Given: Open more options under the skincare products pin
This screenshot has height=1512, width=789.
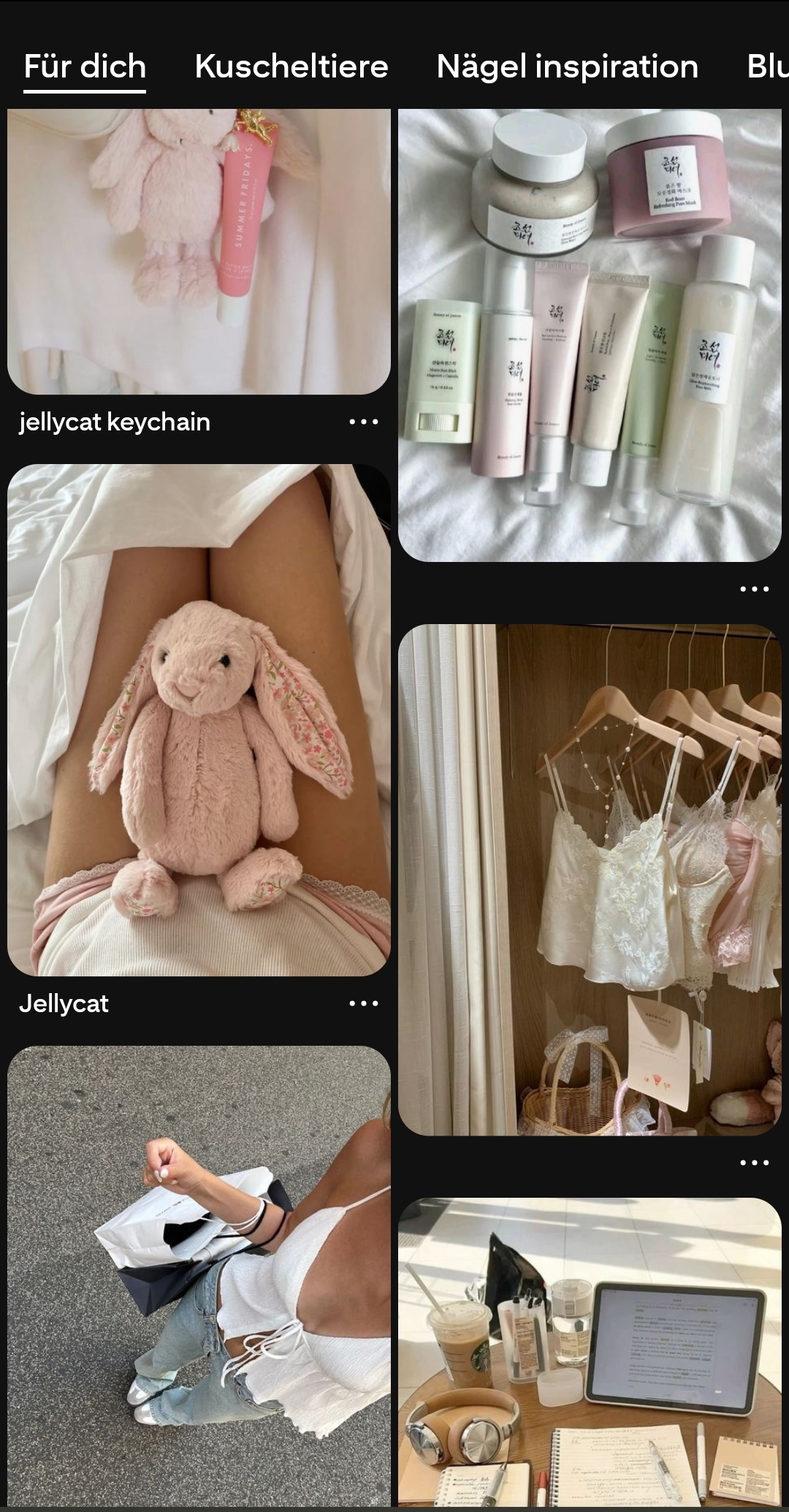Looking at the screenshot, I should point(754,589).
